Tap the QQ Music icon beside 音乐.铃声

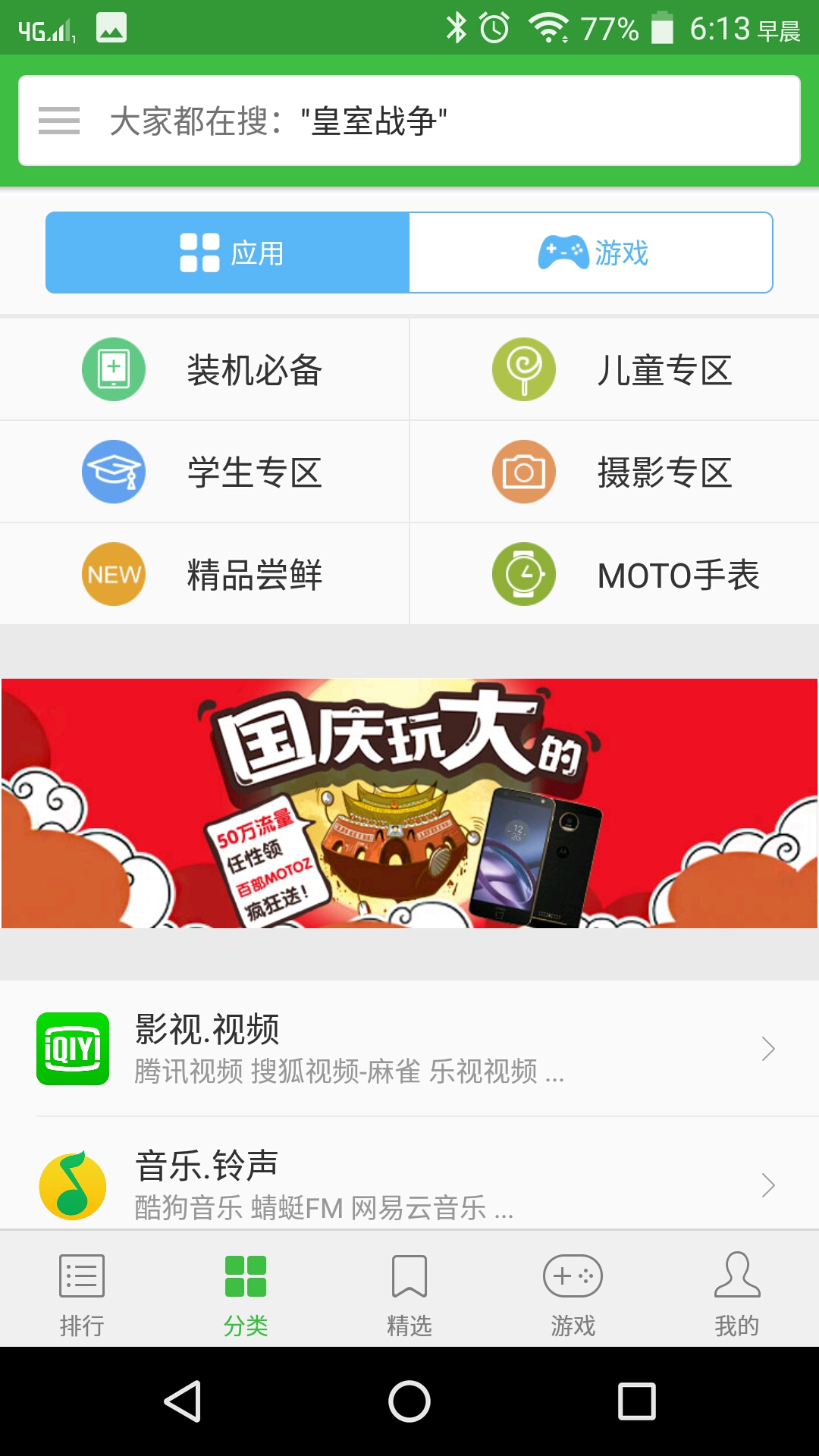coord(72,1179)
